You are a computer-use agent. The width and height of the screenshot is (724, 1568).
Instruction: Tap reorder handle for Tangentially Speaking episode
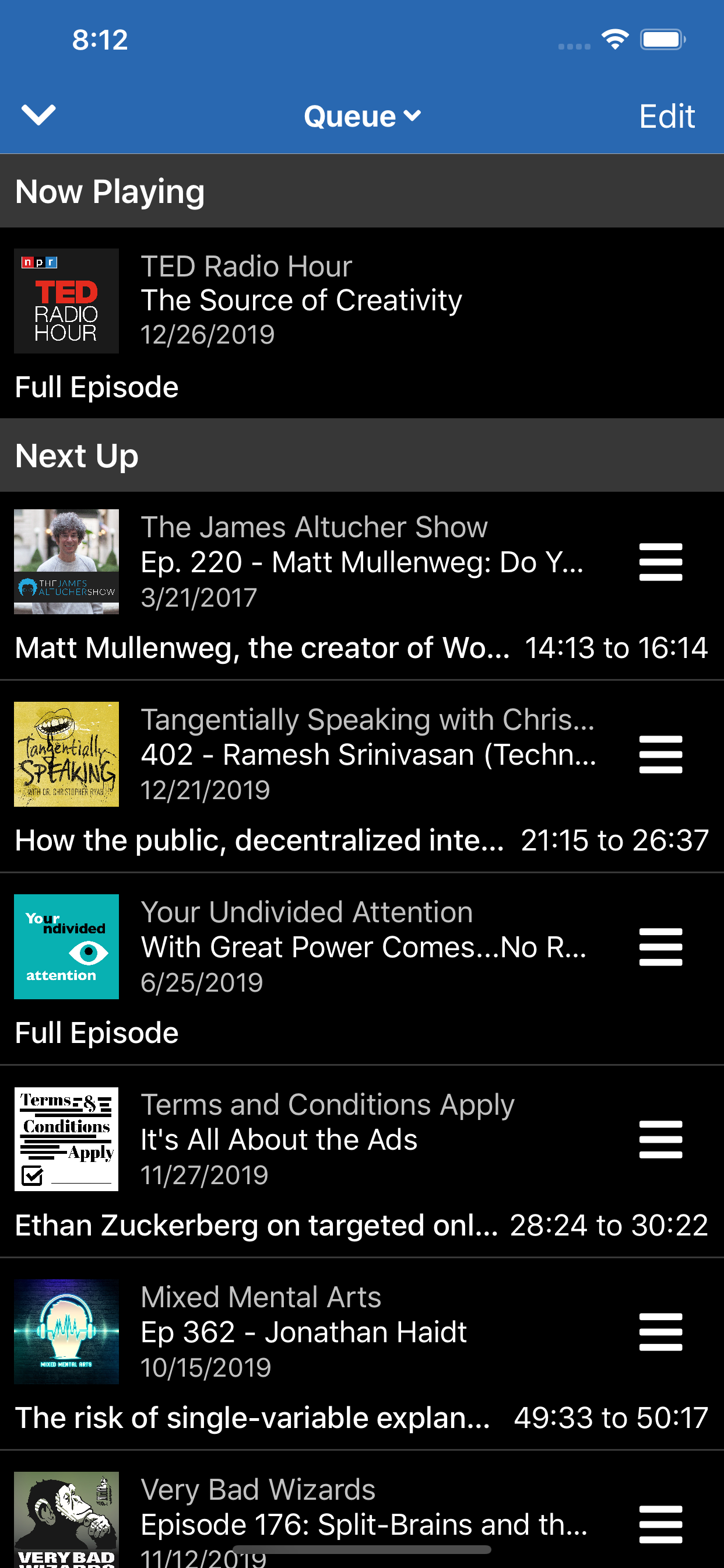click(x=660, y=754)
